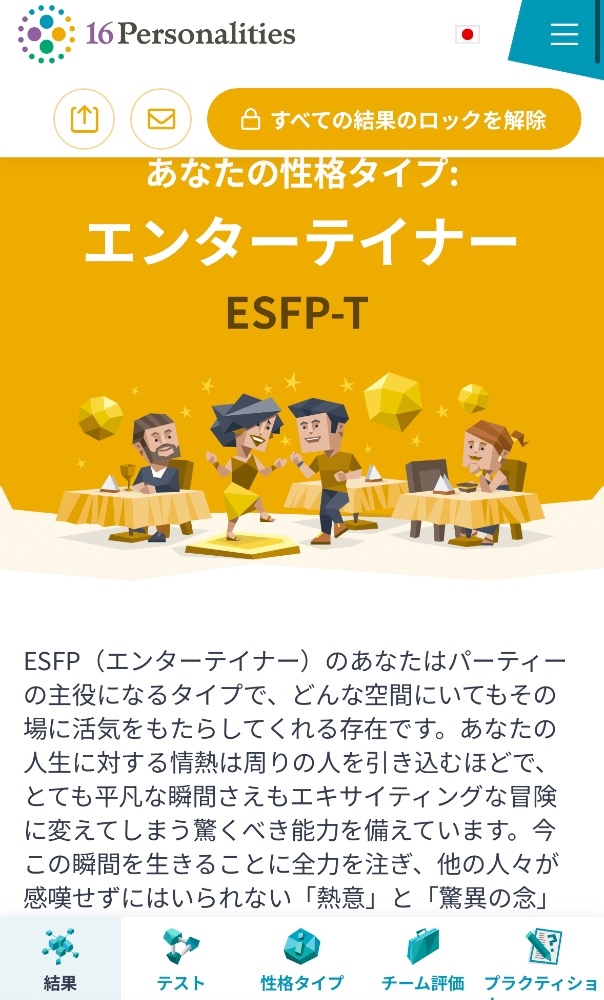Viewport: 604px width, 1000px height.
Task: Change language via the Japan flag
Action: (x=467, y=34)
